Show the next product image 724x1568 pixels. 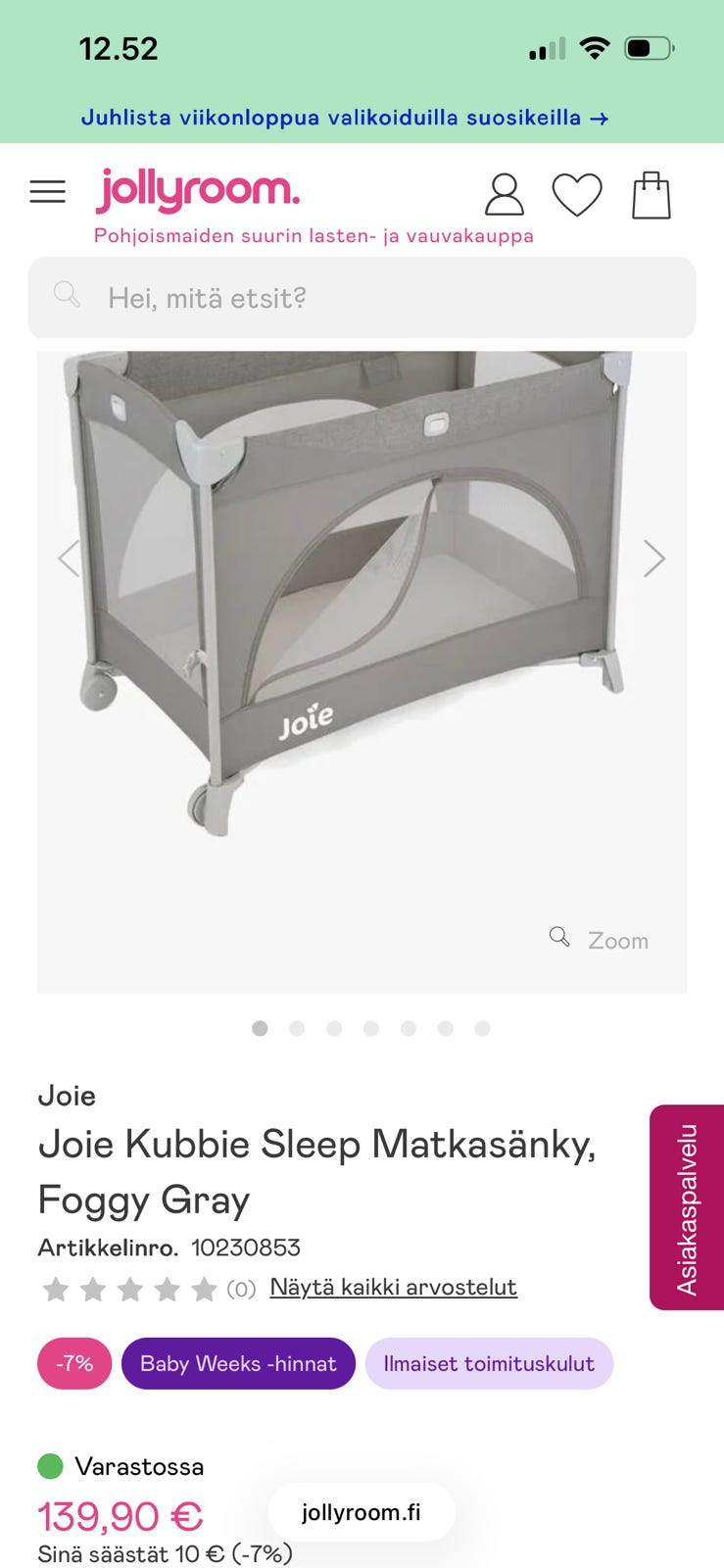click(x=653, y=559)
